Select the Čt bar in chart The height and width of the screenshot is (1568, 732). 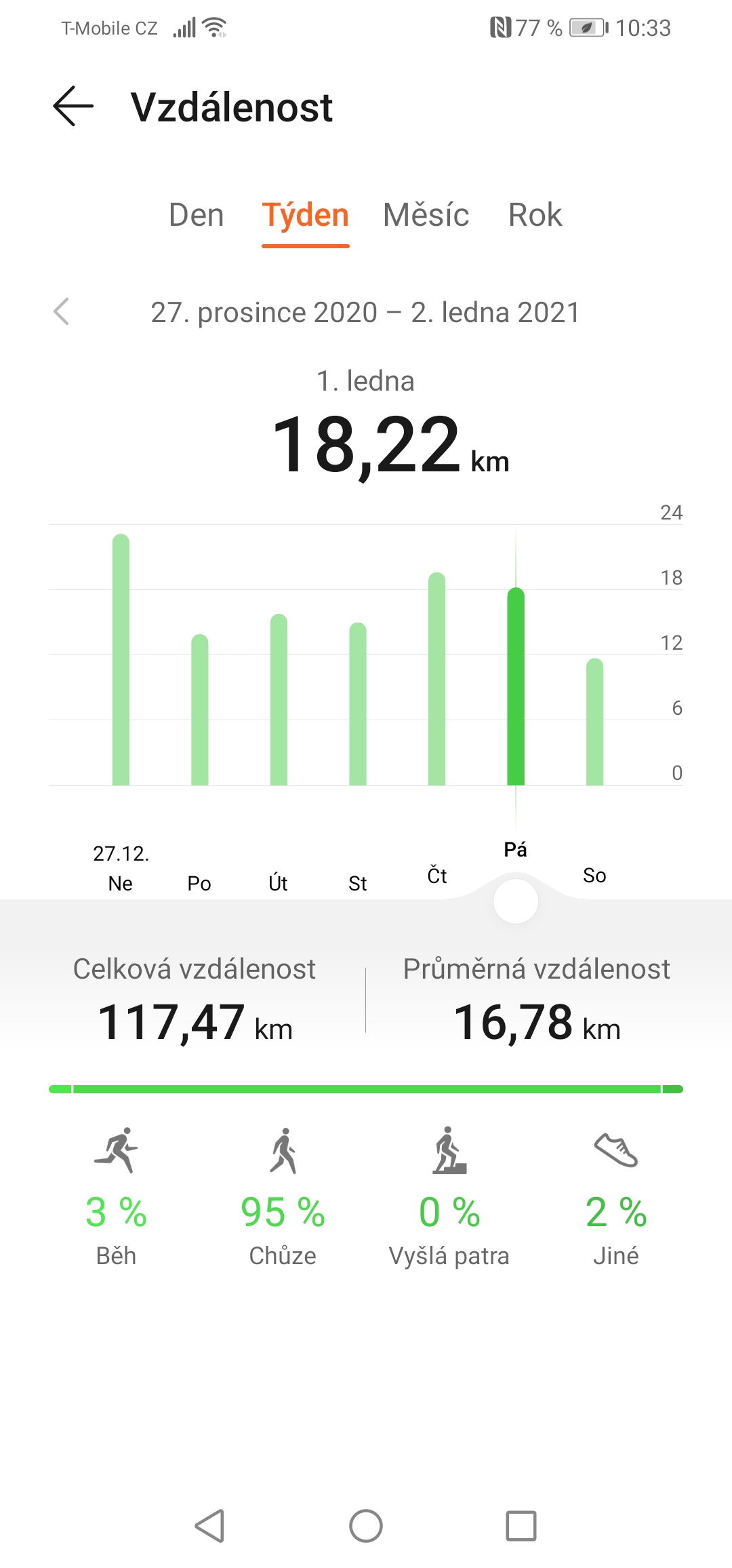click(x=436, y=678)
